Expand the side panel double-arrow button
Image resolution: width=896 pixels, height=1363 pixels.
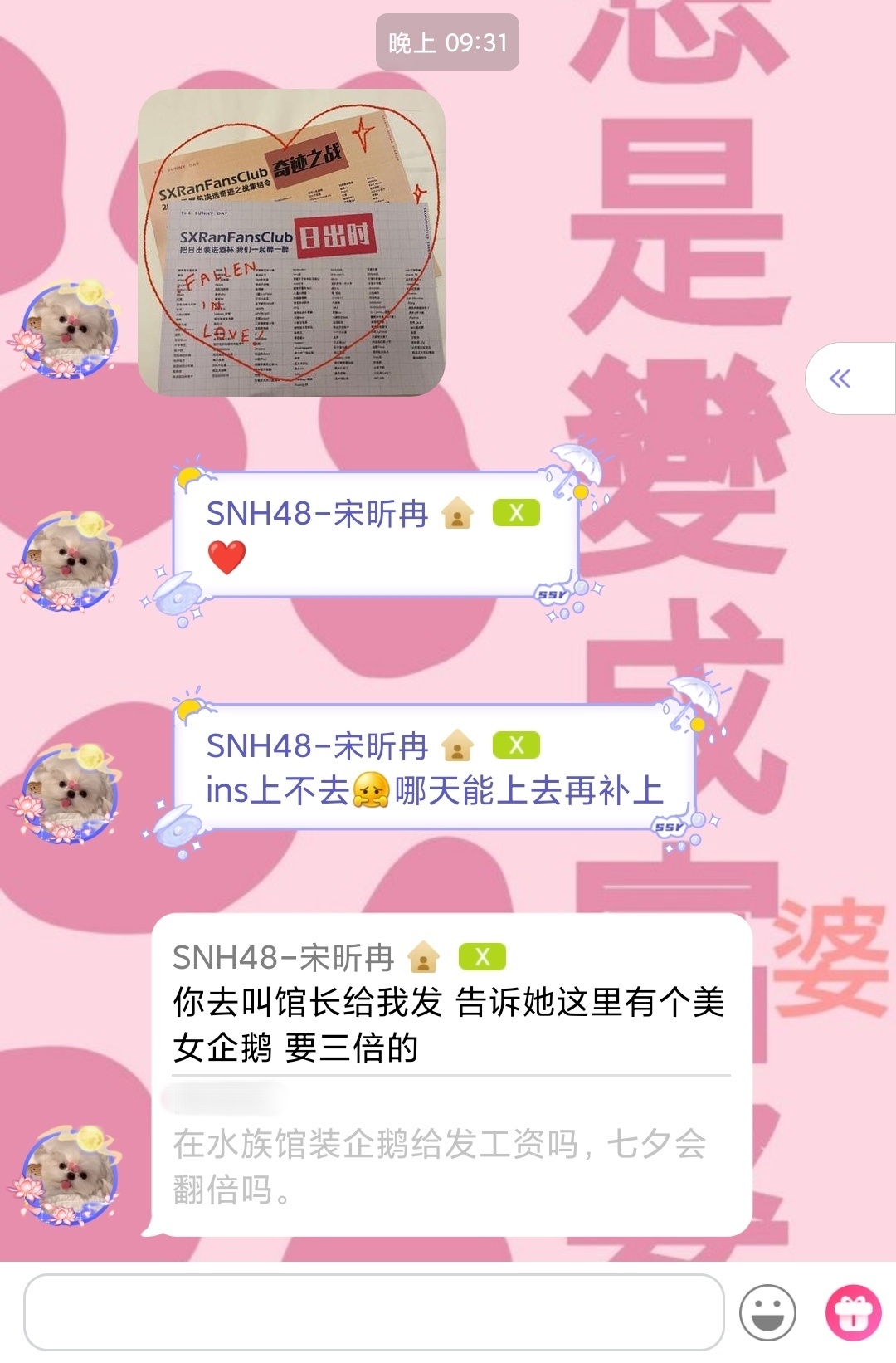(x=840, y=379)
